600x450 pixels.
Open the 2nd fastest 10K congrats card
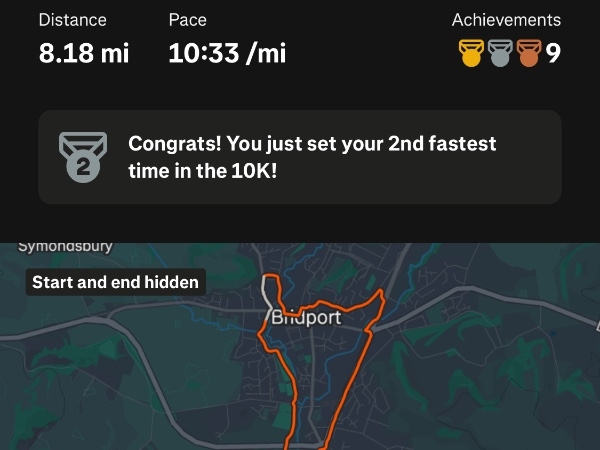300,157
